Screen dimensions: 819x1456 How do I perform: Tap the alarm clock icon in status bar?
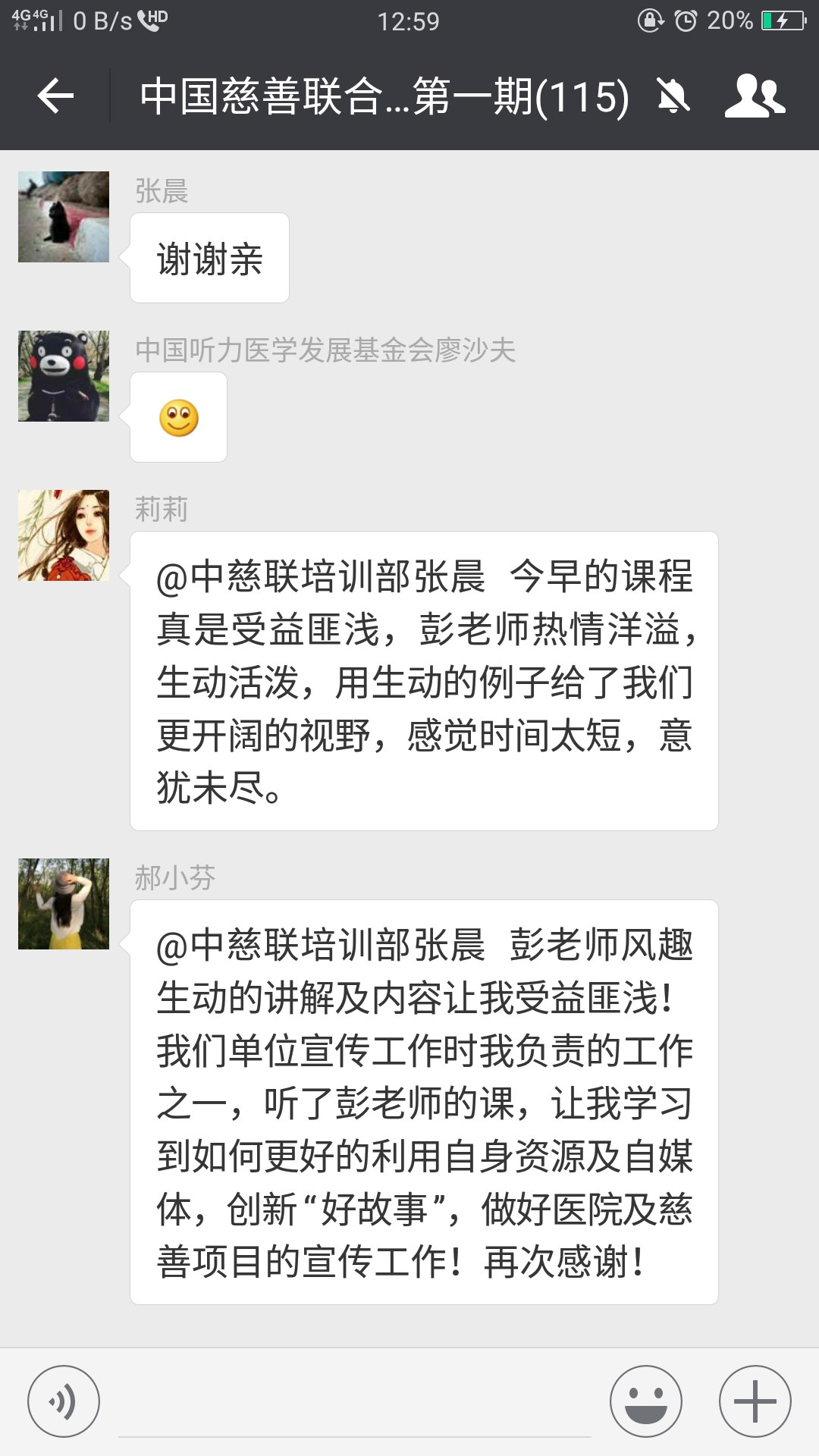coord(687,20)
